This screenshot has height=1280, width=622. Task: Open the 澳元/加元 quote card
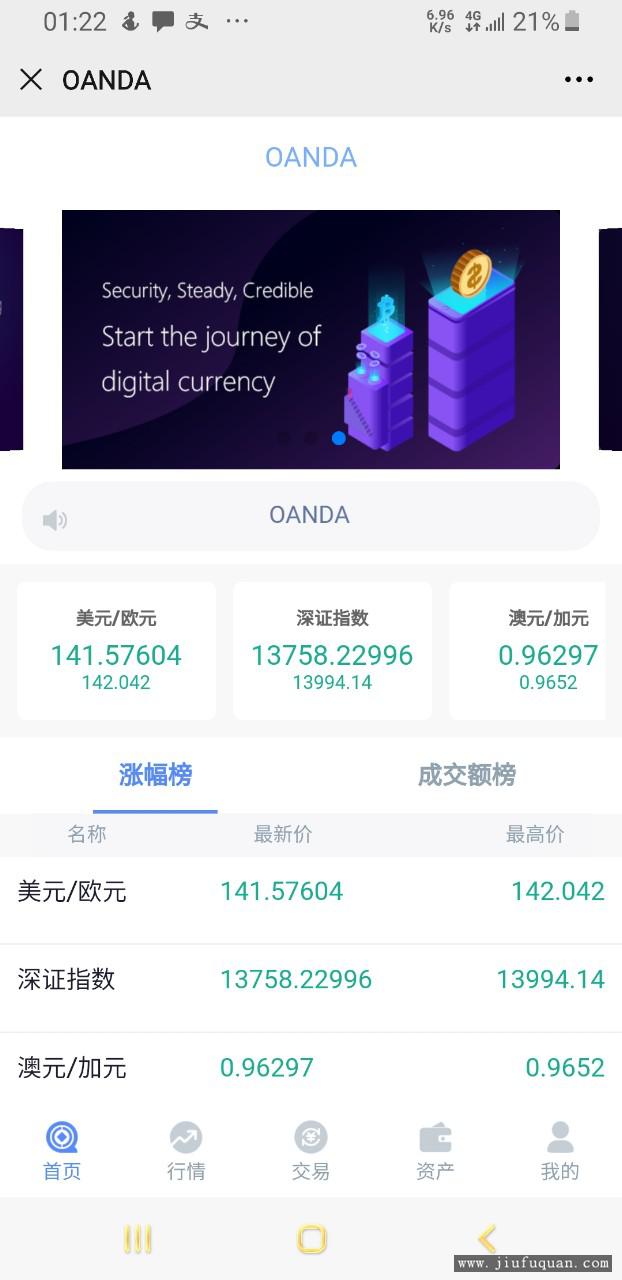point(528,651)
